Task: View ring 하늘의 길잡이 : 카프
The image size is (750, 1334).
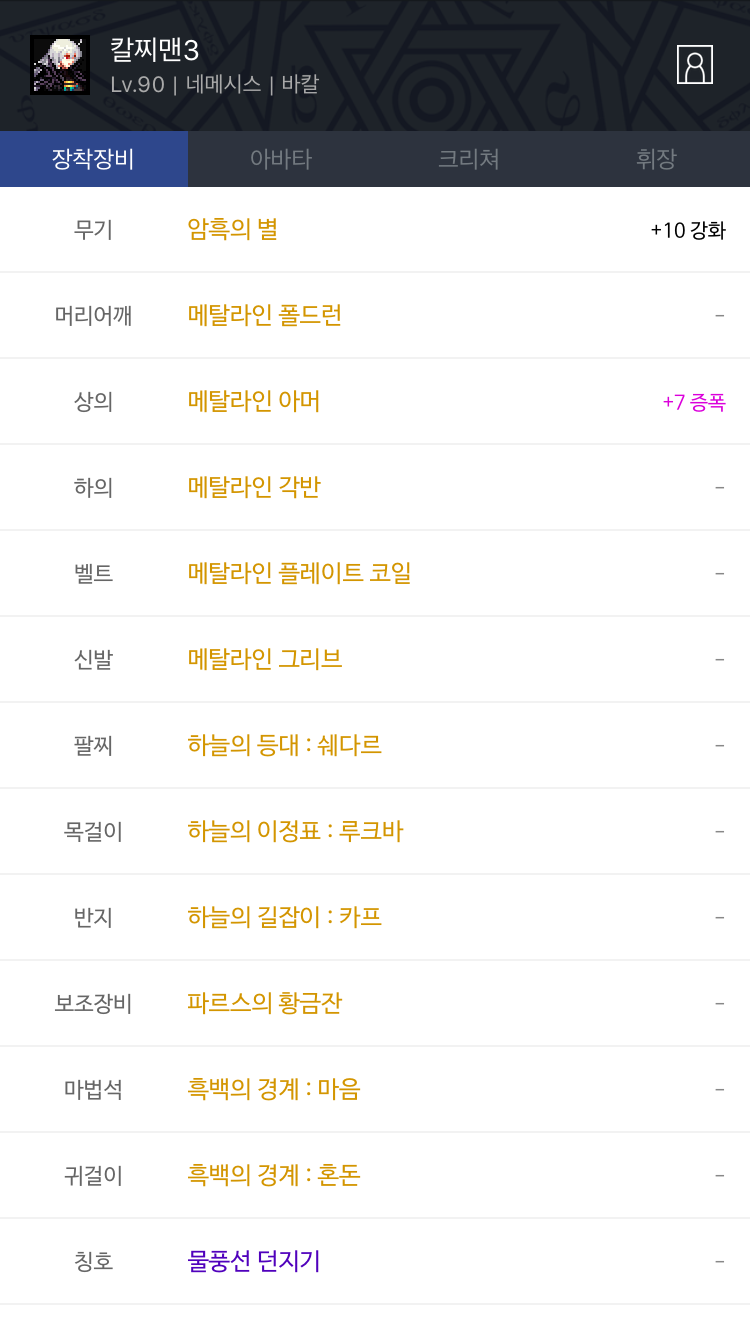Action: [375, 918]
